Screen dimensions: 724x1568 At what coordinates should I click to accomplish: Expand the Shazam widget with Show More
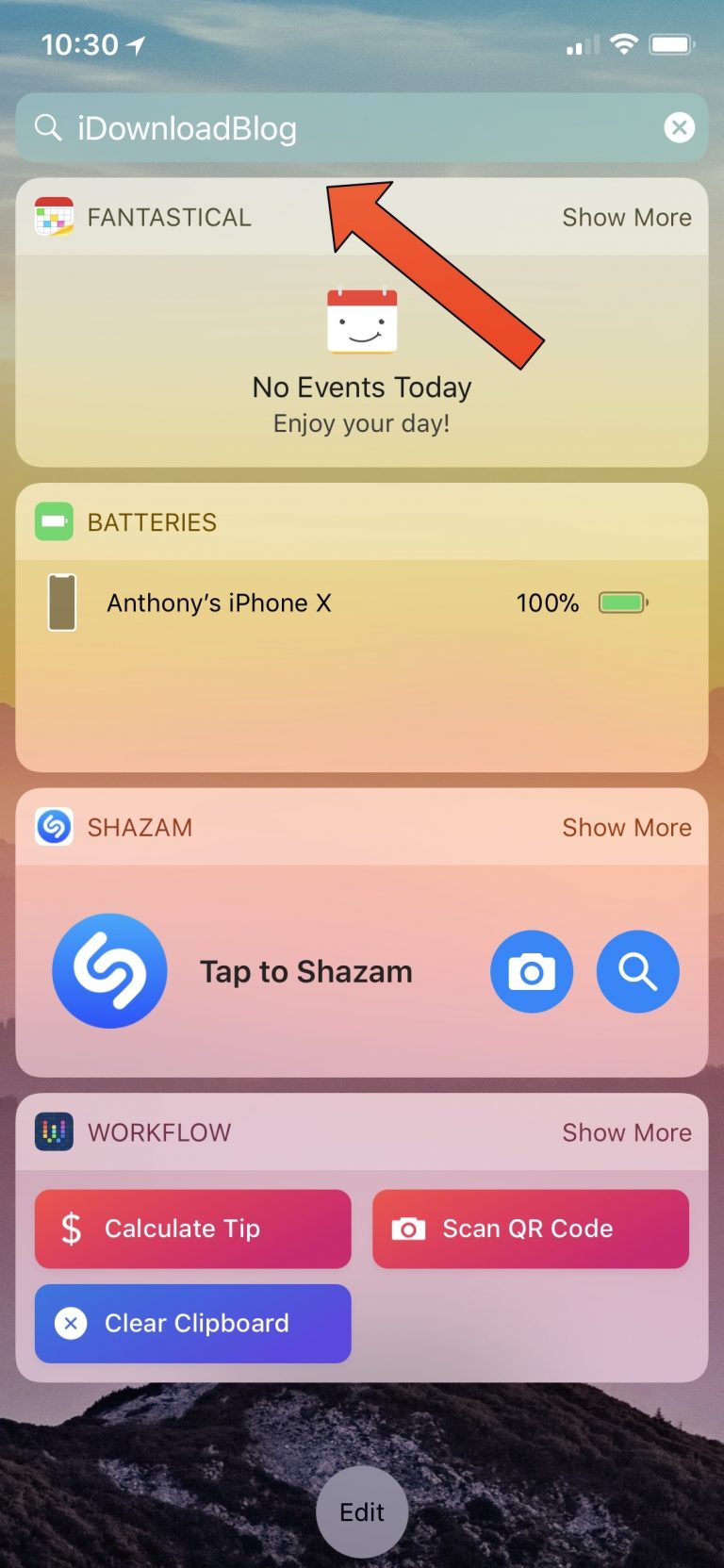626,828
